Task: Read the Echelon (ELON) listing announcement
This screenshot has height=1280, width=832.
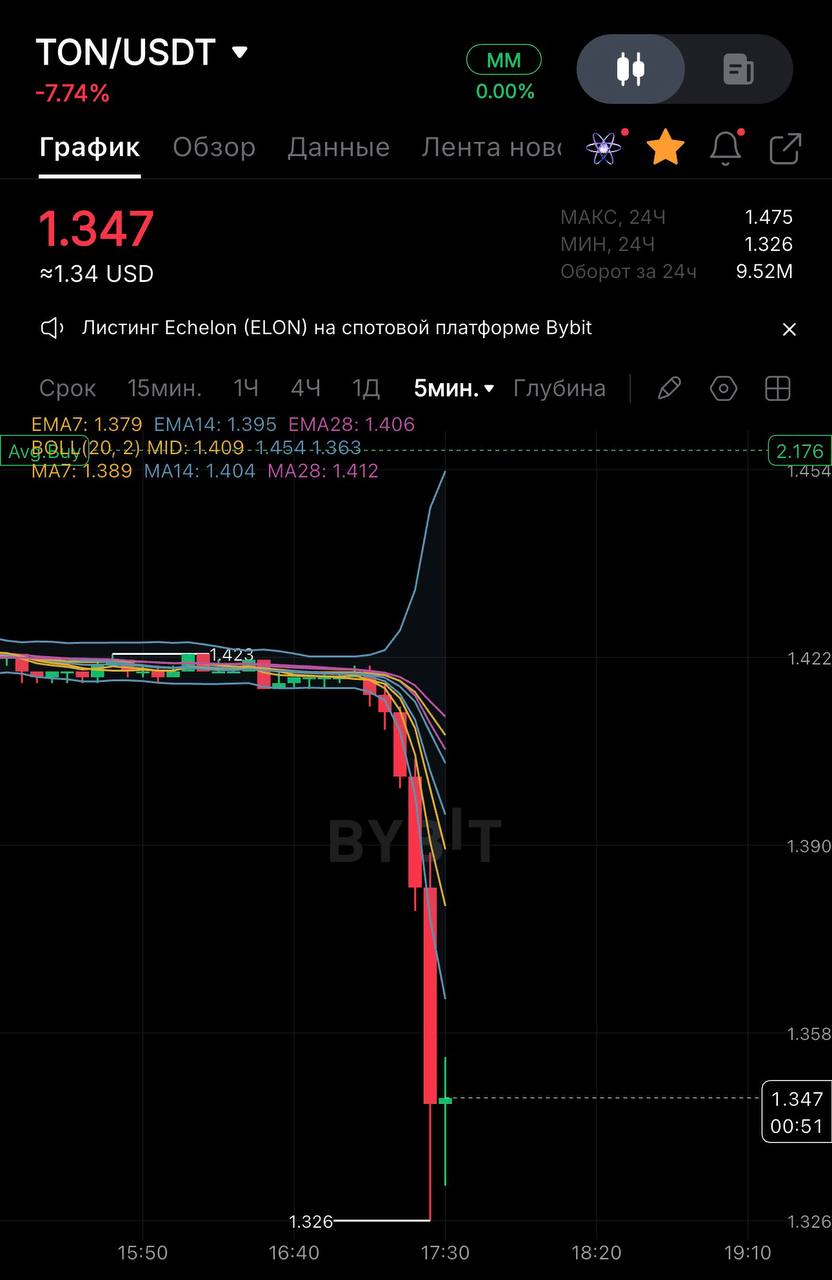Action: point(336,328)
